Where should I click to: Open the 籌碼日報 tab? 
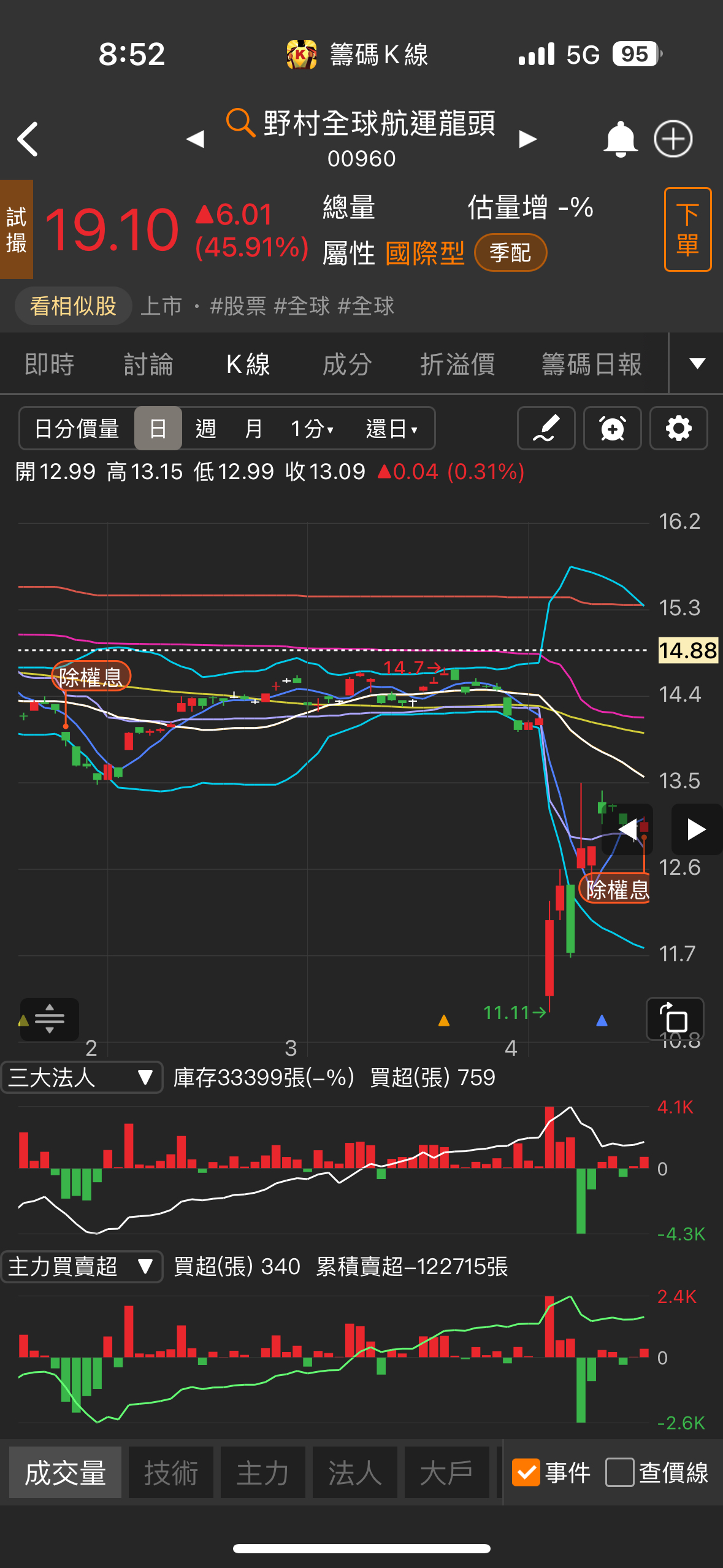tap(591, 364)
